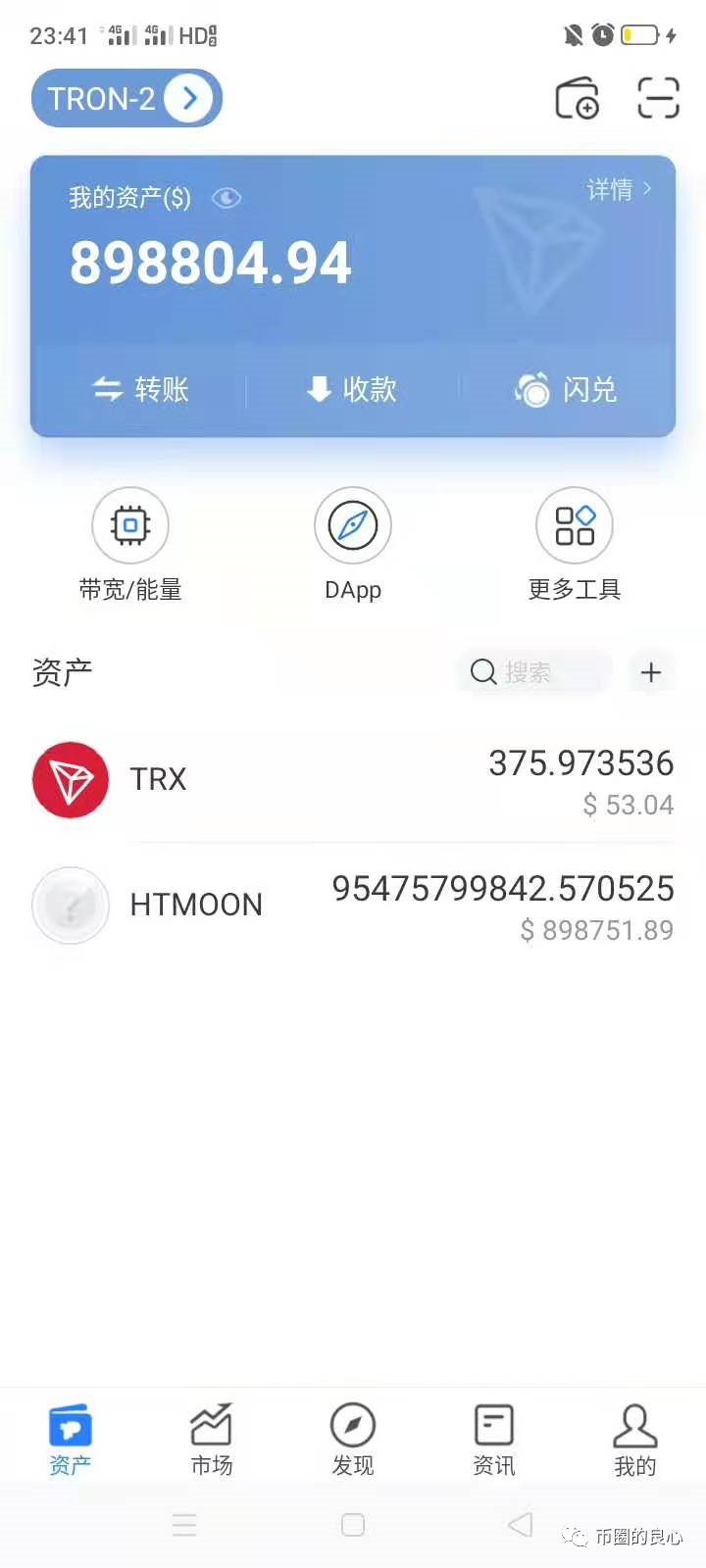Viewport: 706px width, 1568px height.
Task: Tap the plus to add a new token
Action: [651, 672]
